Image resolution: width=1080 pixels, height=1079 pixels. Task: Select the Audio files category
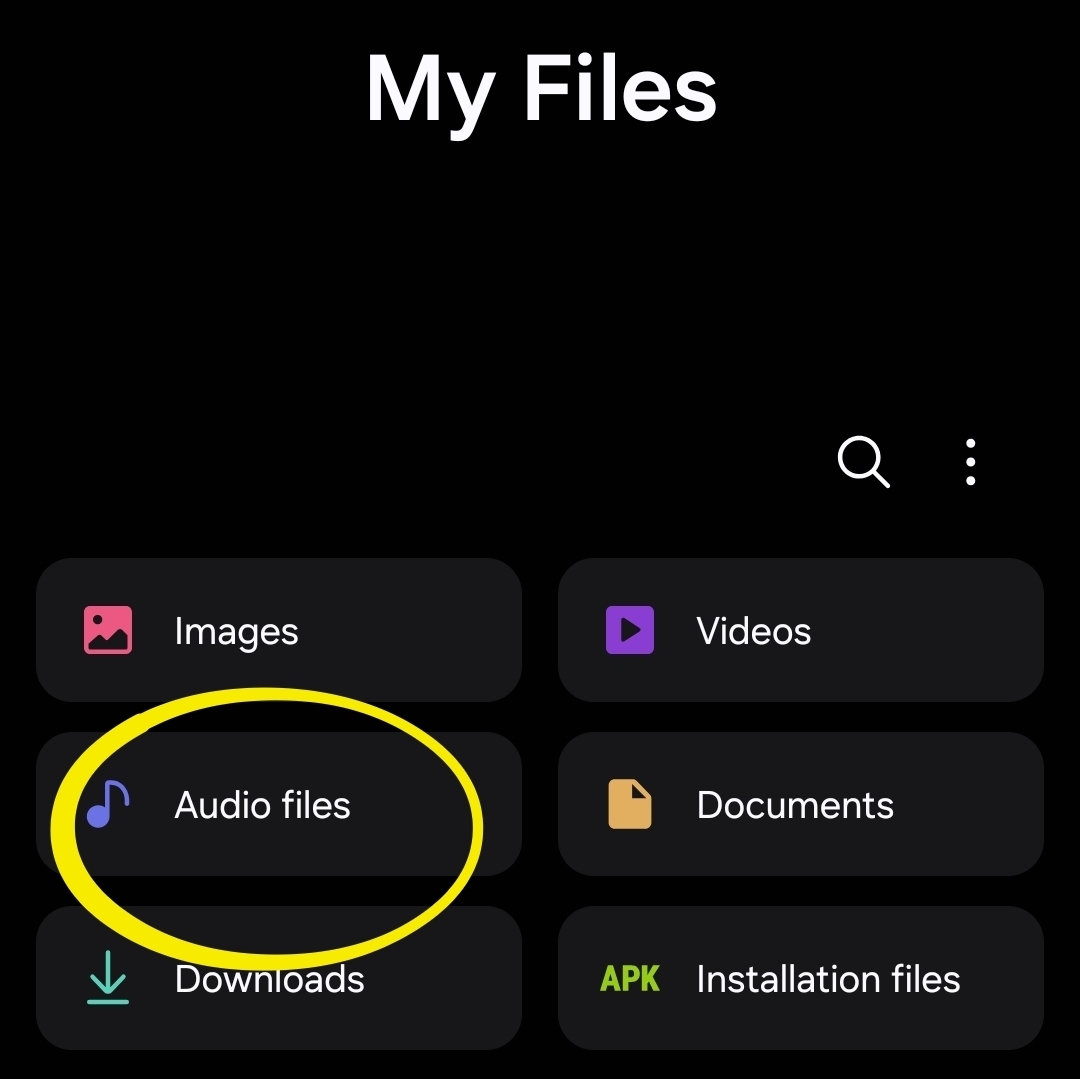278,805
